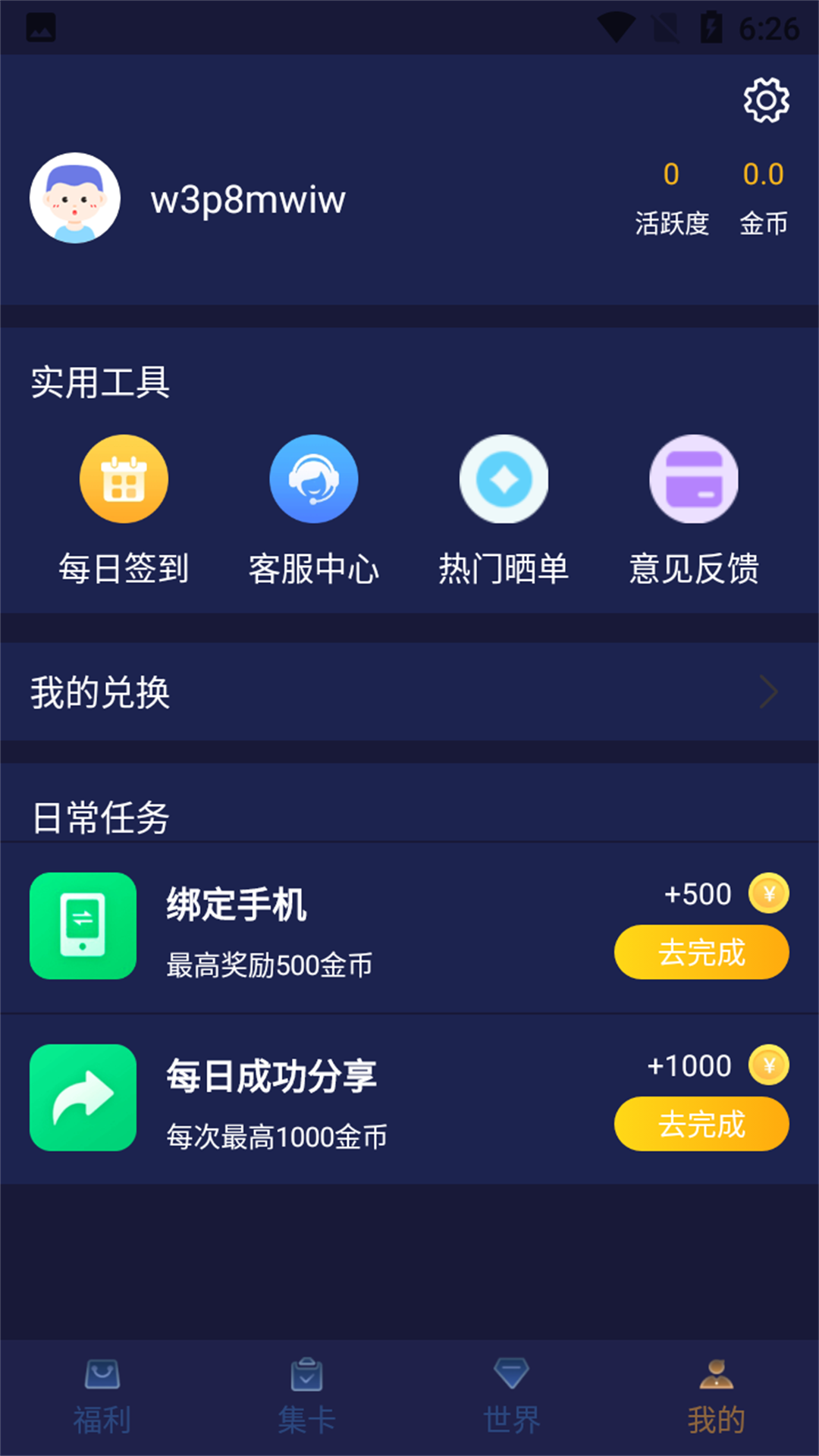
Task: Open the 我的兑换 row
Action: tap(409, 692)
